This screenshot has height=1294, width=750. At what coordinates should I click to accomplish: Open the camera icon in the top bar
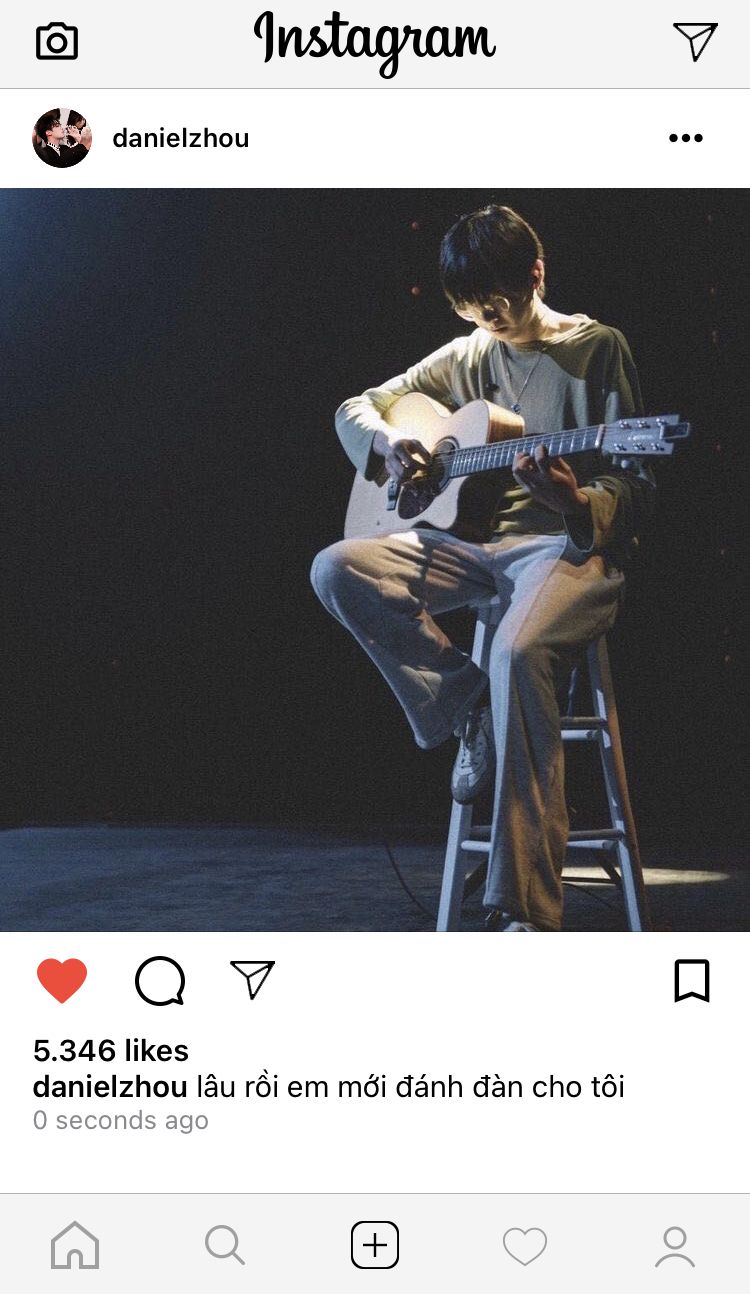(57, 42)
